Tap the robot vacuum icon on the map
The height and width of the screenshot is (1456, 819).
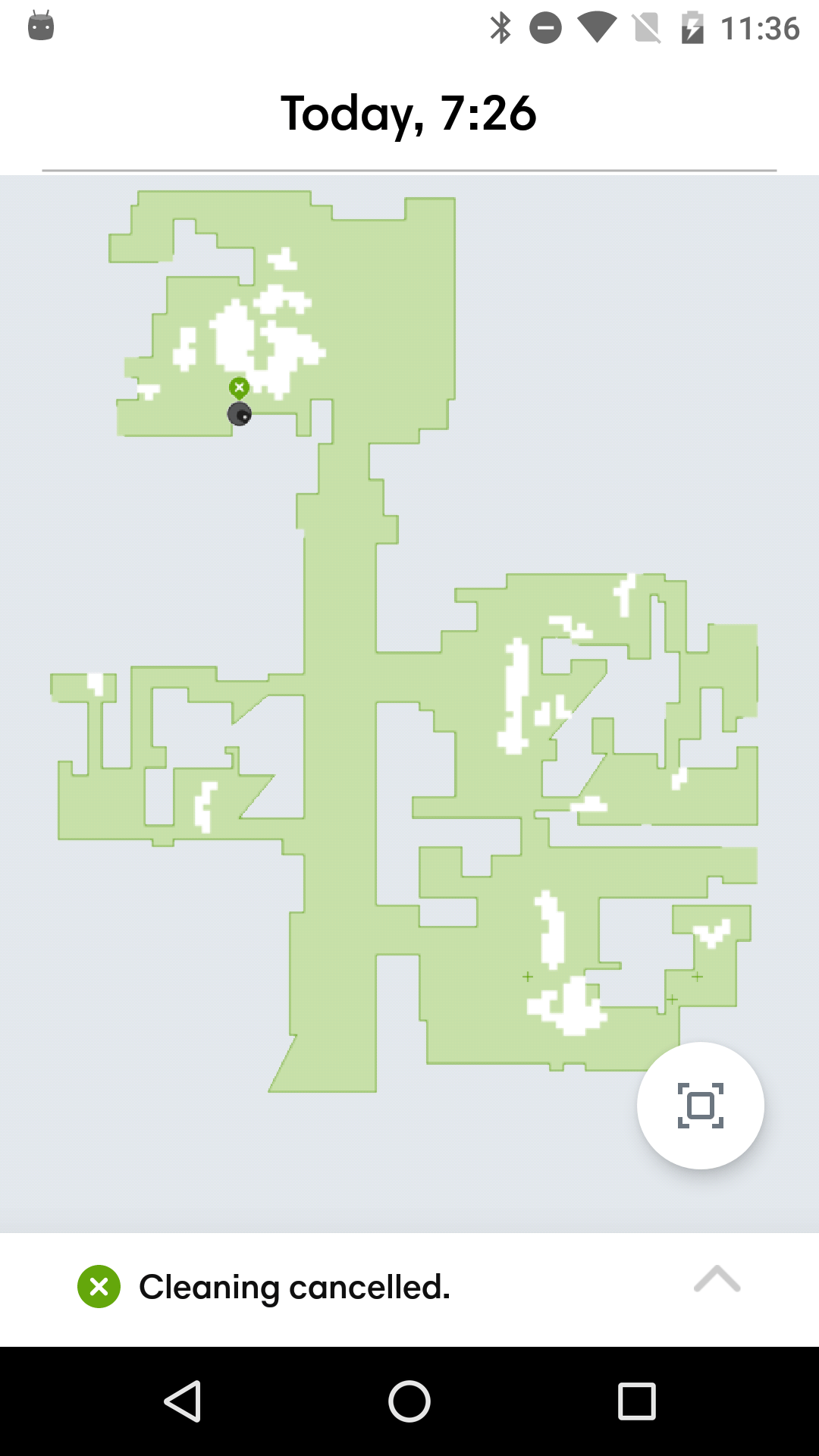coord(240,414)
